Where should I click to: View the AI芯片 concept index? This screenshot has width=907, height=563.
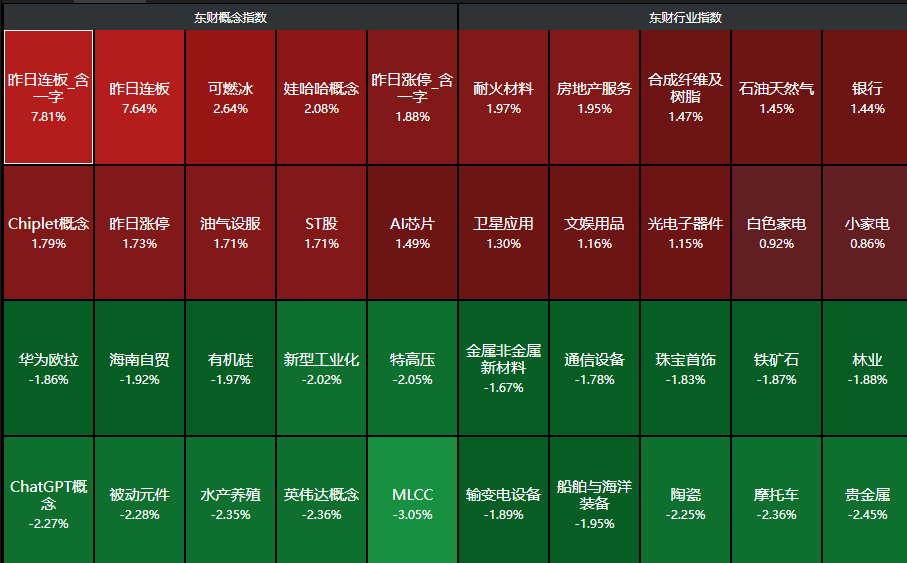(412, 232)
